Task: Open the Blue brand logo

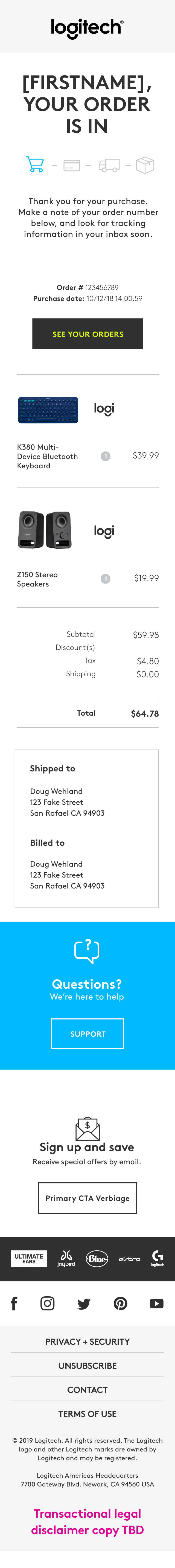Action: pyautogui.click(x=97, y=1258)
